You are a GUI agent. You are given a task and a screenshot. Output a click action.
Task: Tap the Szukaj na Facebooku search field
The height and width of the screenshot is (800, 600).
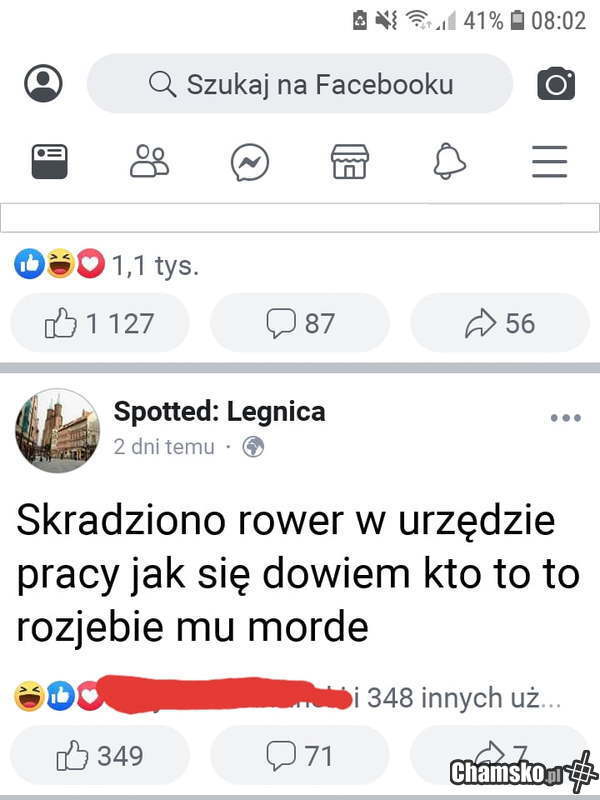(x=300, y=84)
